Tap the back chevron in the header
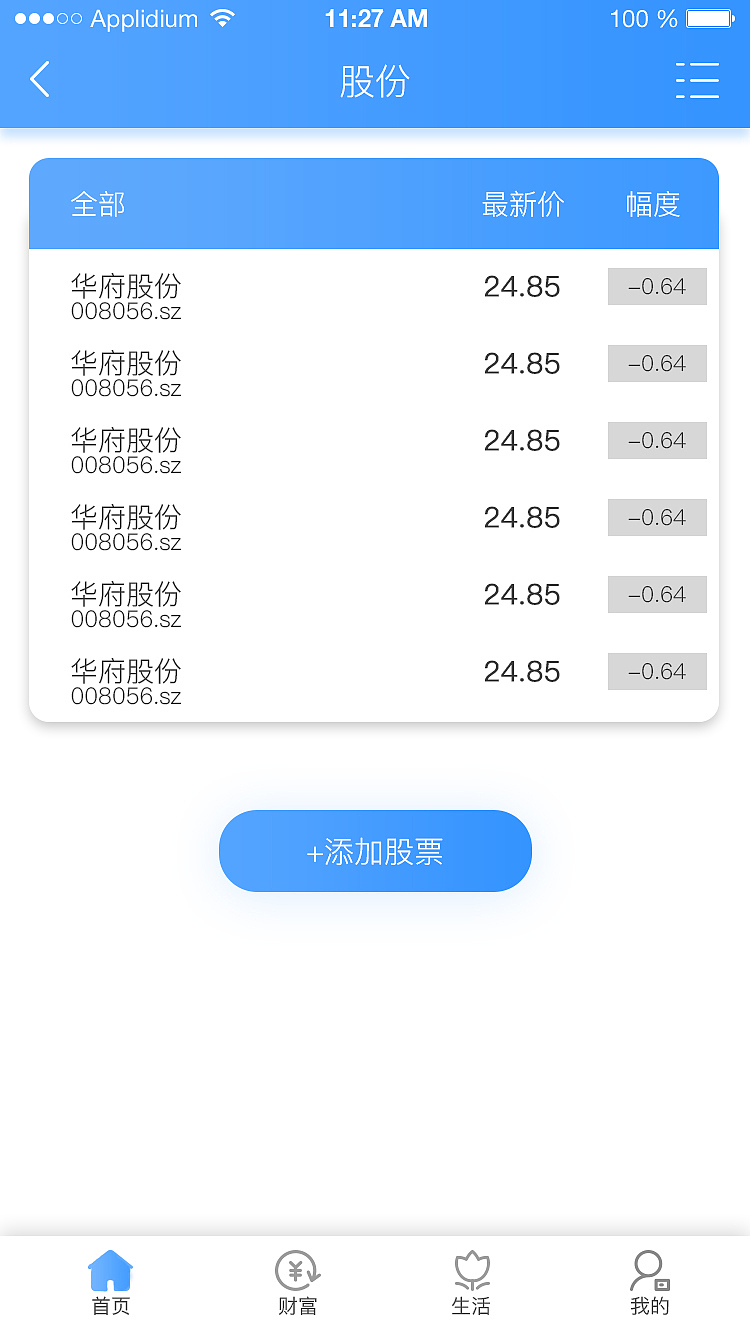Viewport: 750px width, 1334px height. [x=40, y=79]
